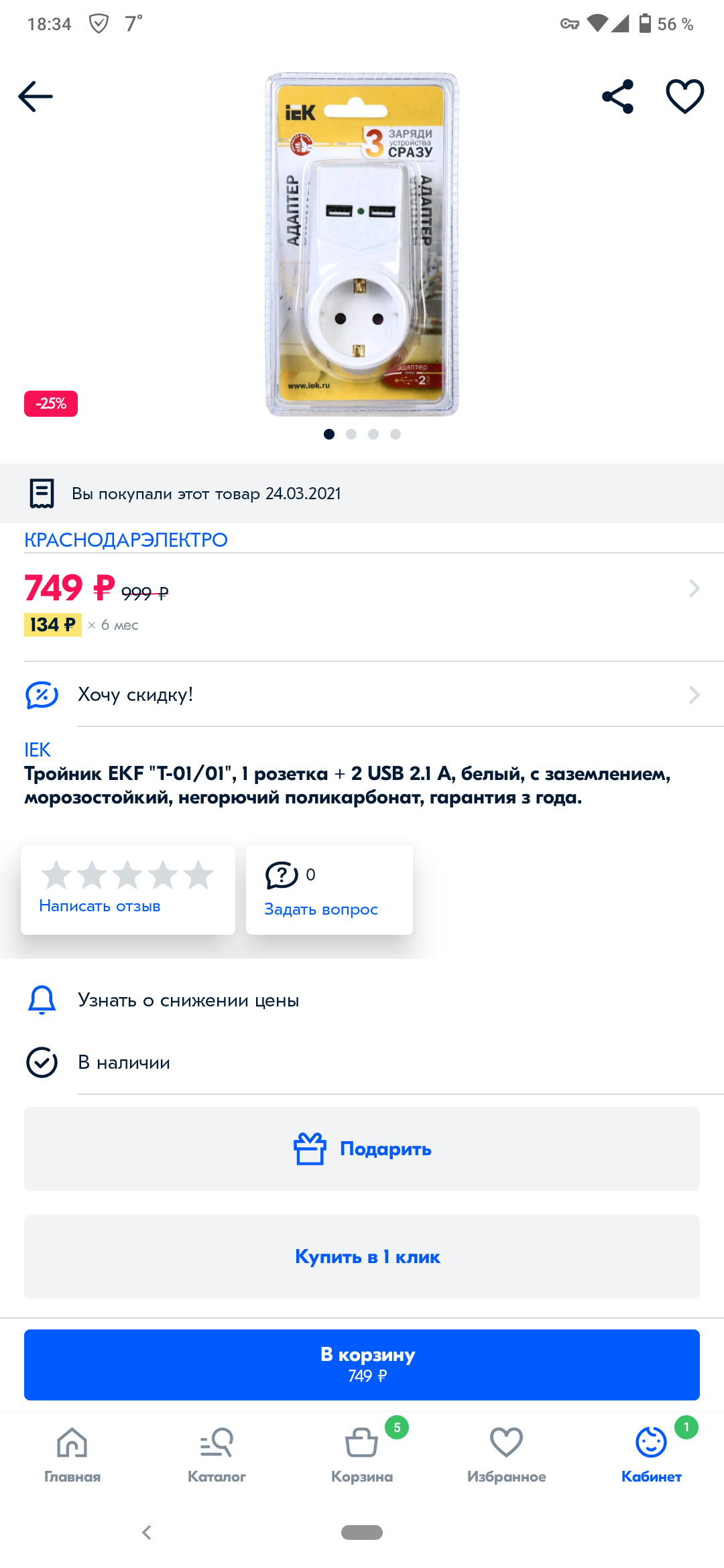Screen dimensions: 724x1568
Task: Tap Задать вопрос to ask a question
Action: tap(321, 909)
